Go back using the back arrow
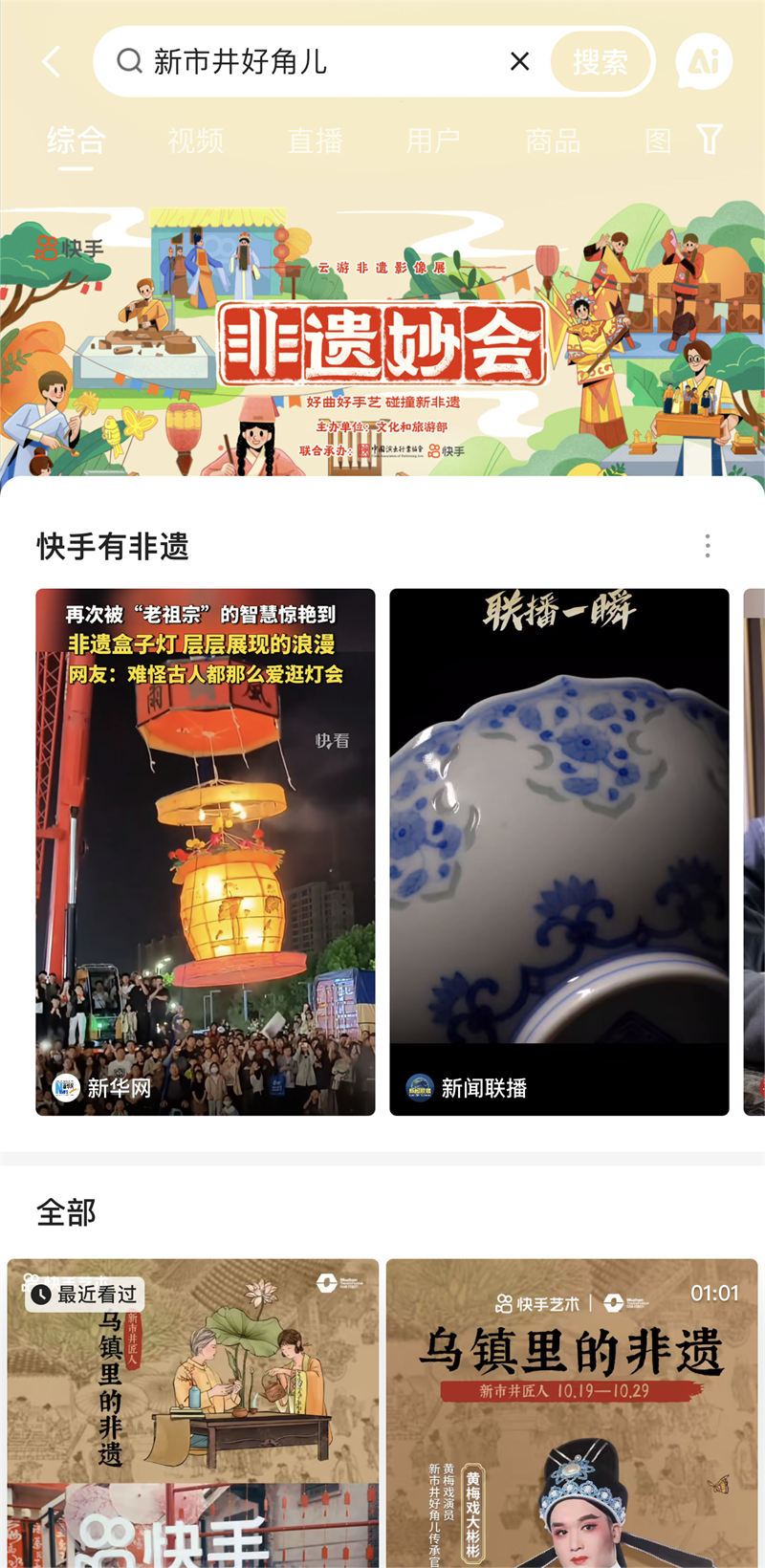The image size is (765, 1568). click(52, 62)
